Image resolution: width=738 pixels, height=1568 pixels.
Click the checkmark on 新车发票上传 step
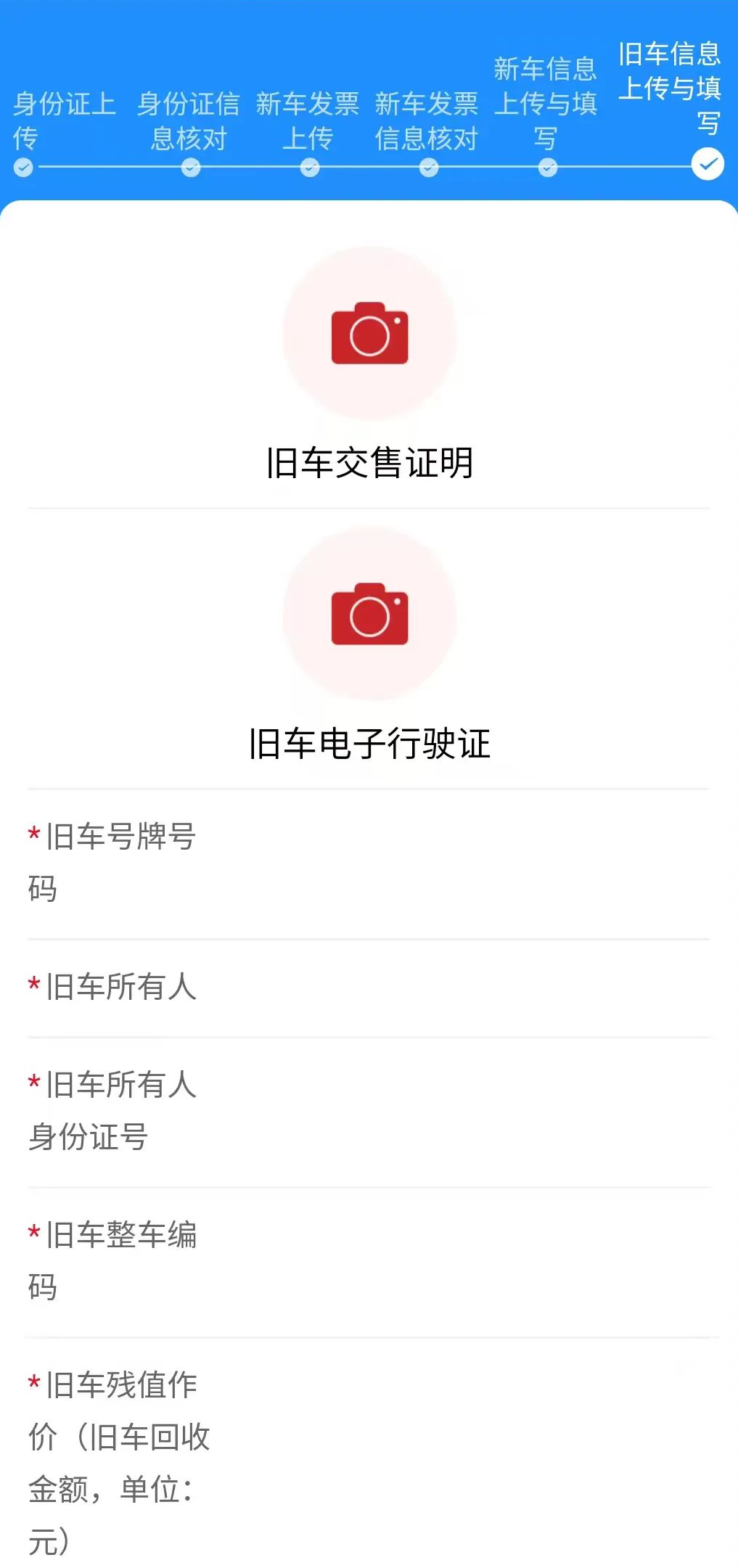coord(309,167)
